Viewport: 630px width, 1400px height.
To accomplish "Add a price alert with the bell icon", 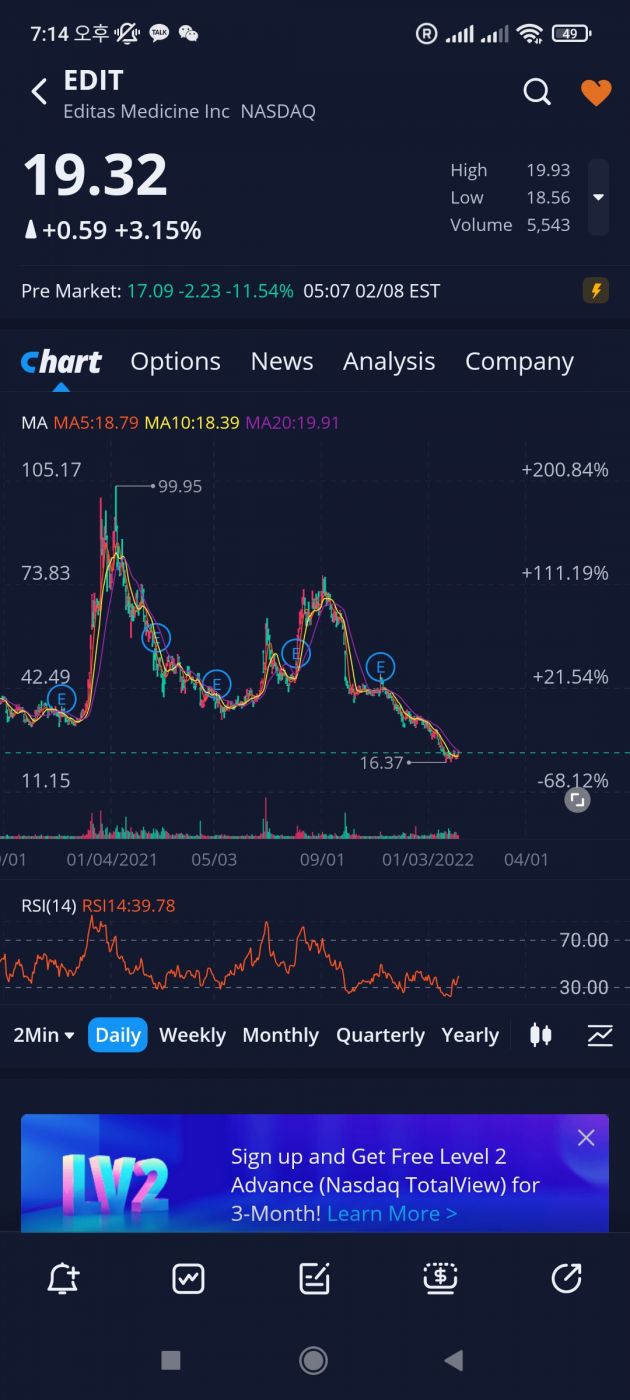I will (63, 1278).
